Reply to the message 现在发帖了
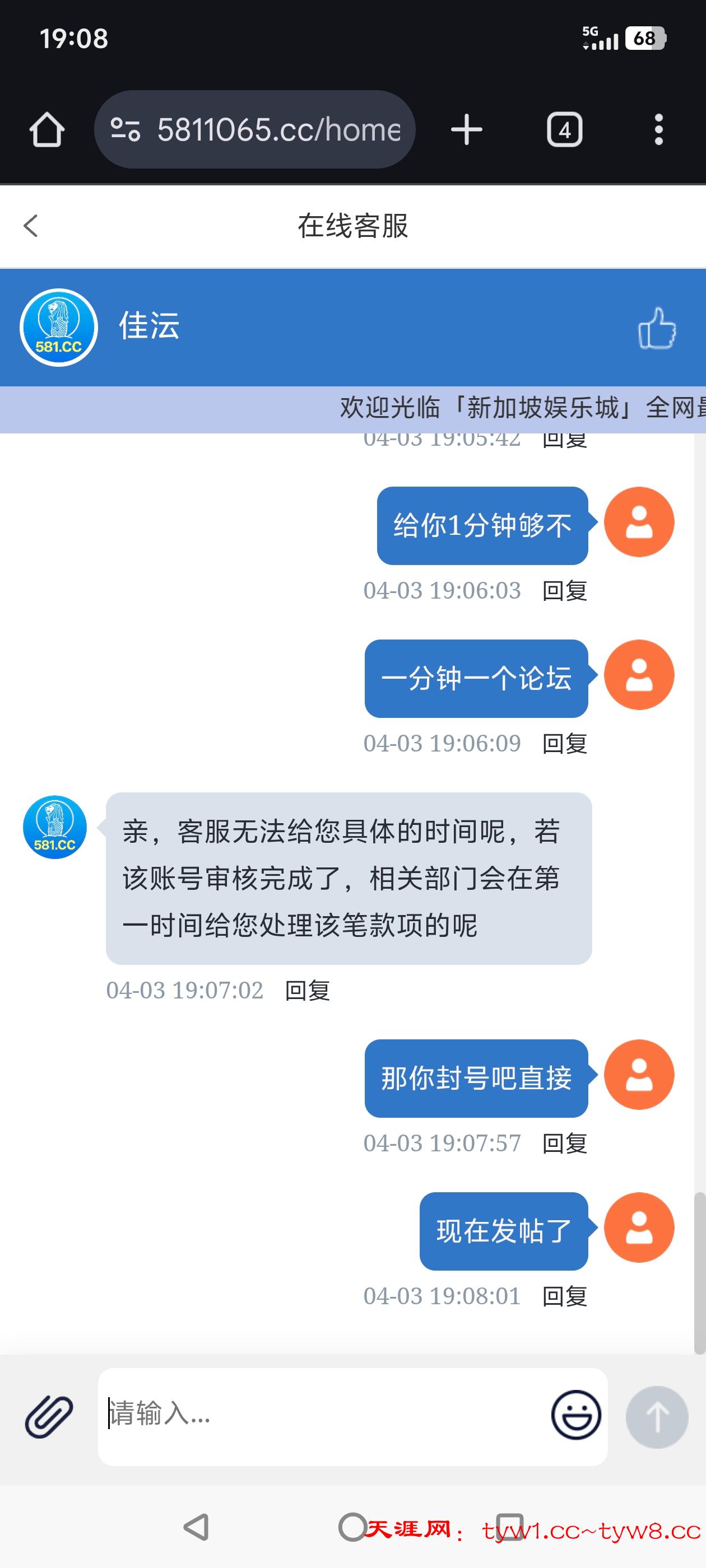The image size is (706, 1568). pyautogui.click(x=564, y=1296)
